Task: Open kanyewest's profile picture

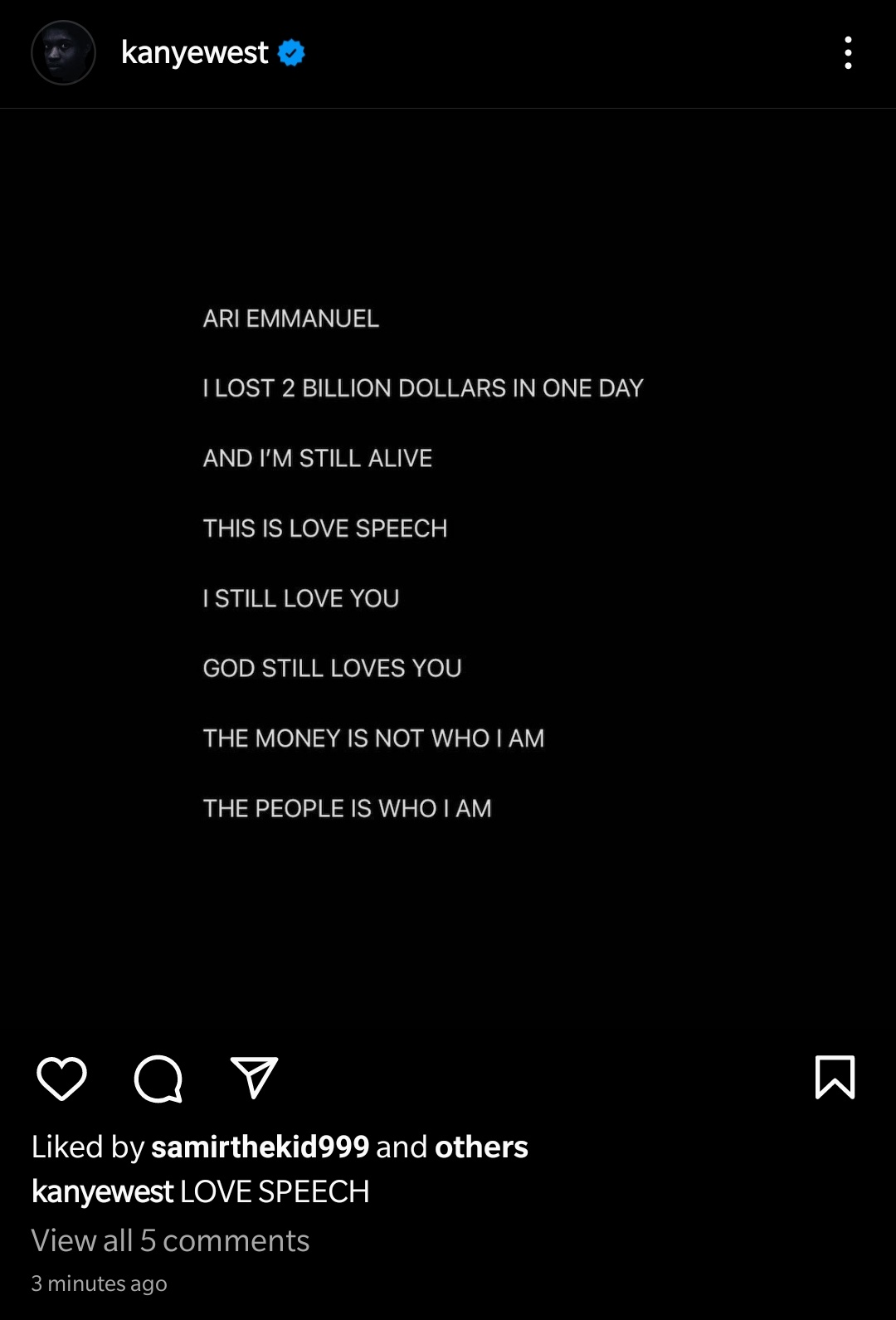Action: click(x=63, y=53)
